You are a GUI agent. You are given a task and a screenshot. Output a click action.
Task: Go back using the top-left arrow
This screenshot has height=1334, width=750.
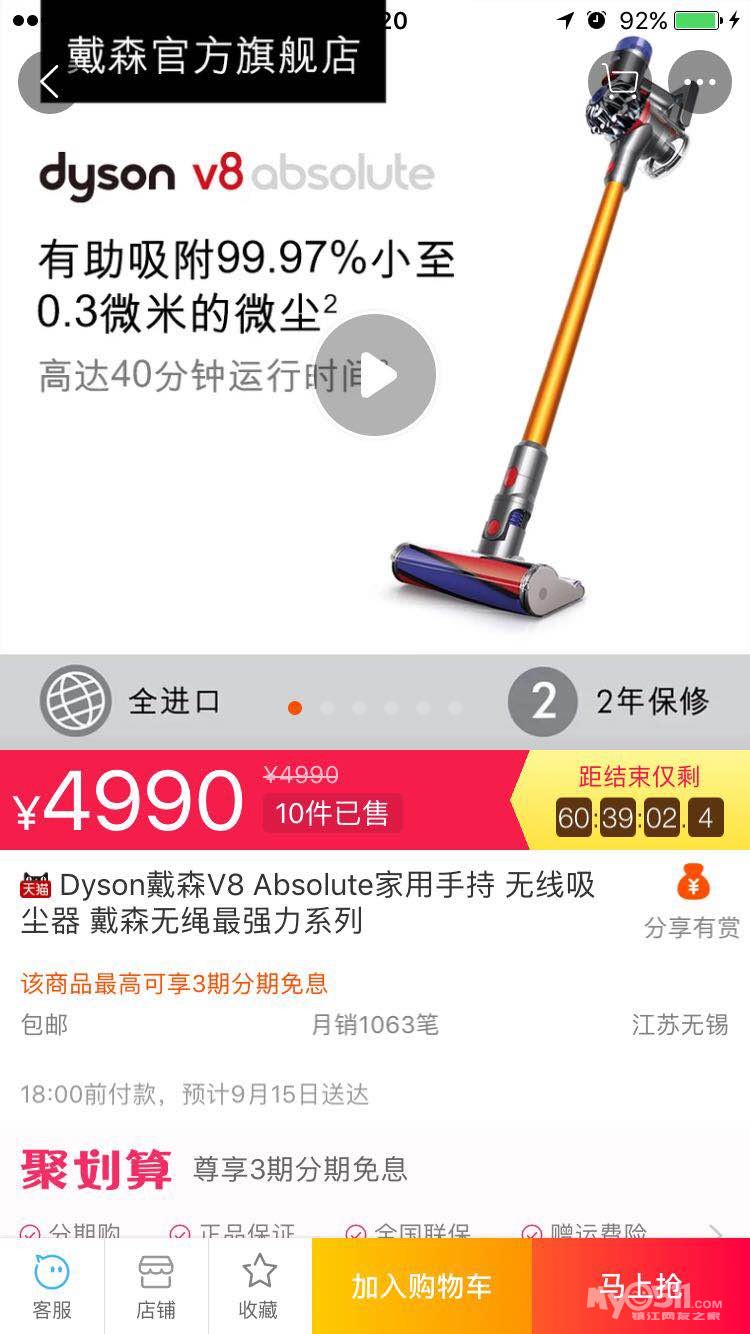[x=48, y=82]
